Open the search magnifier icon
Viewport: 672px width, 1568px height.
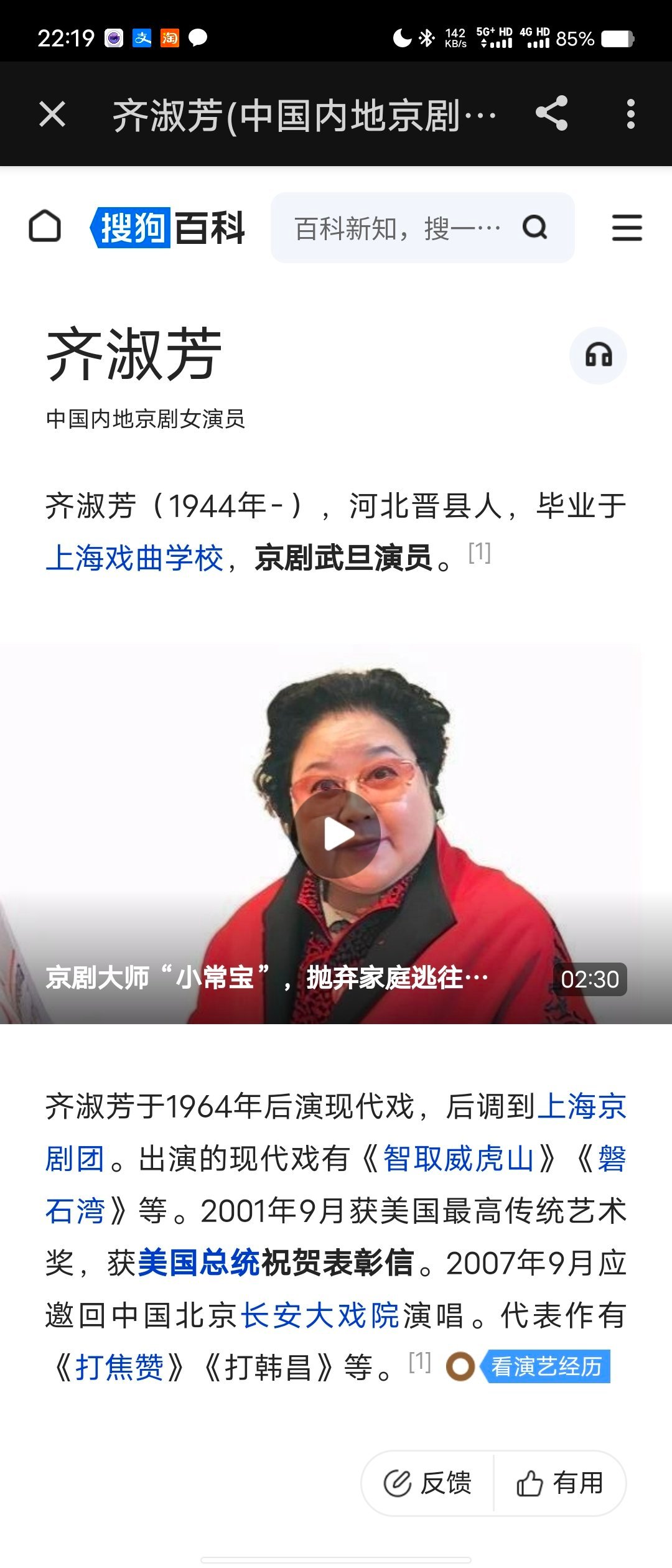click(x=534, y=228)
